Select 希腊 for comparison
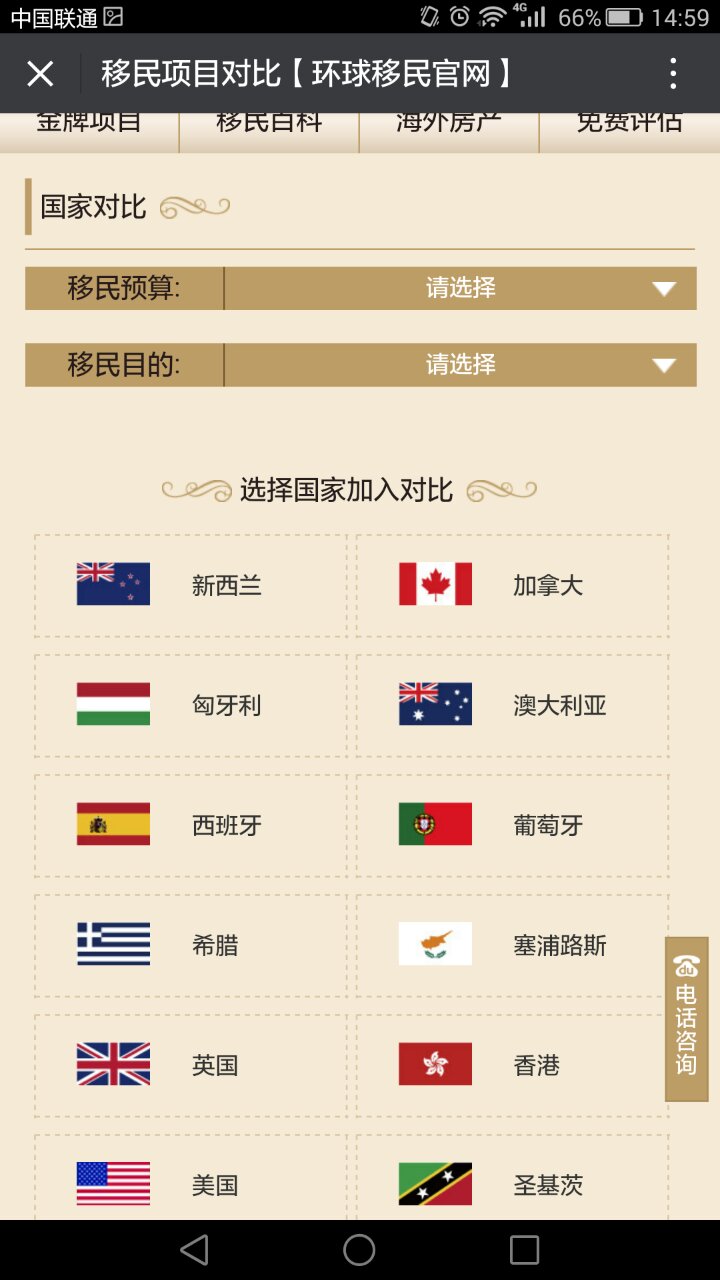Viewport: 720px width, 1280px height. coord(190,945)
